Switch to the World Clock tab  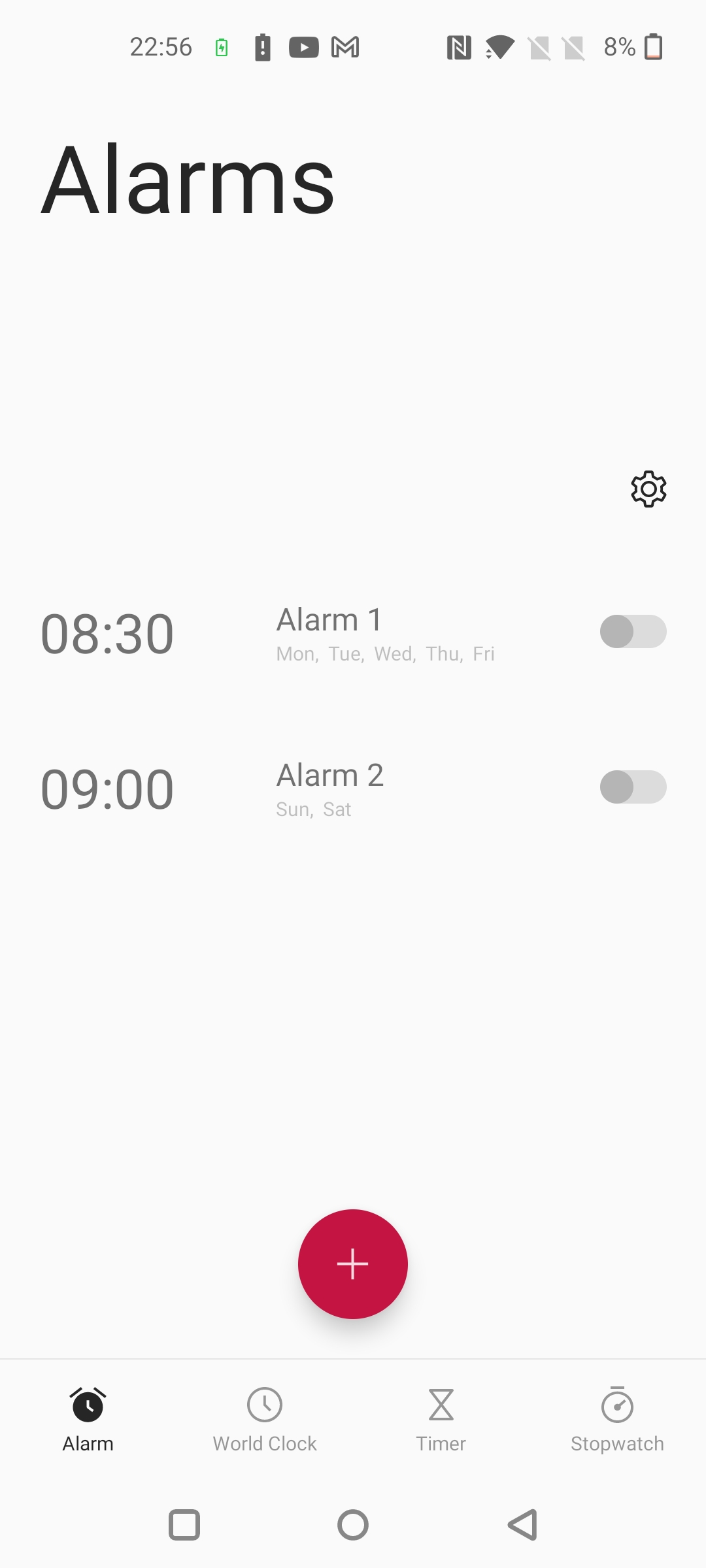[265, 1419]
